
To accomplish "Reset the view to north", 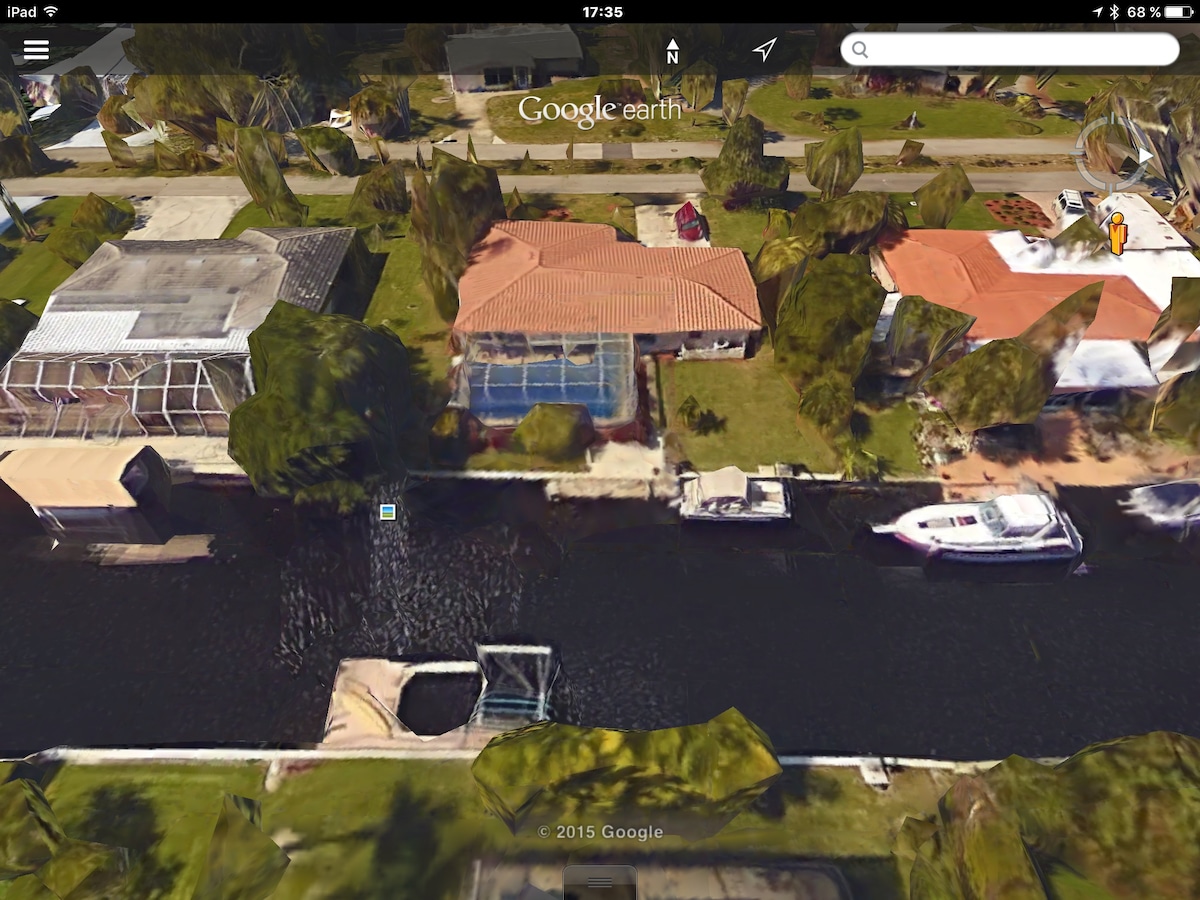I will click(672, 51).
